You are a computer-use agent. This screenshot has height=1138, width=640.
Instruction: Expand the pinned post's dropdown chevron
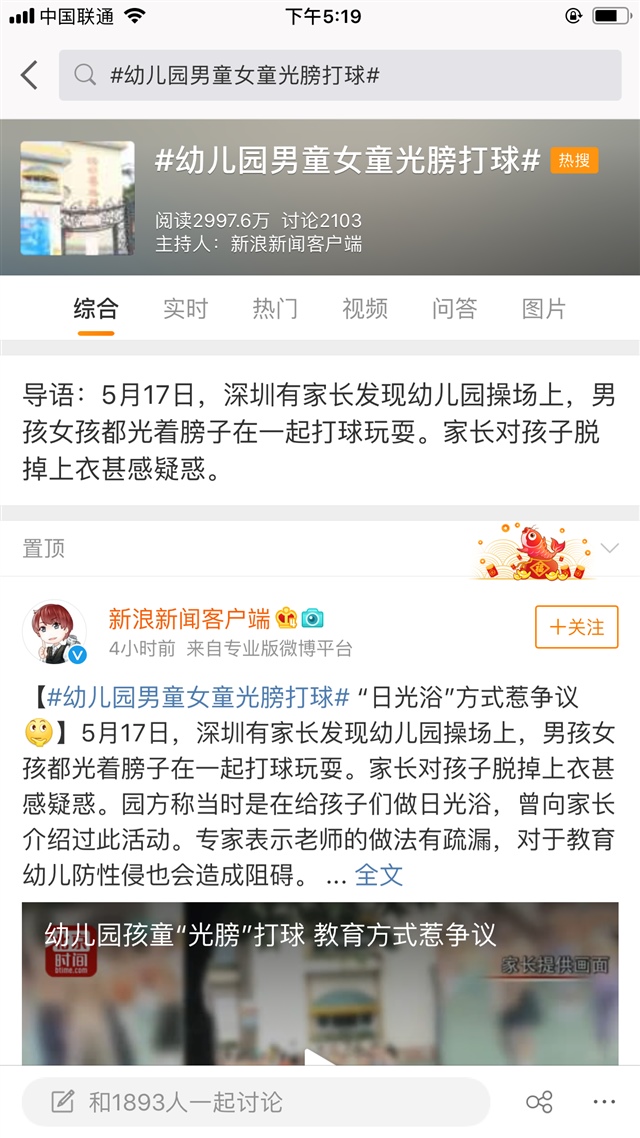pos(610,548)
